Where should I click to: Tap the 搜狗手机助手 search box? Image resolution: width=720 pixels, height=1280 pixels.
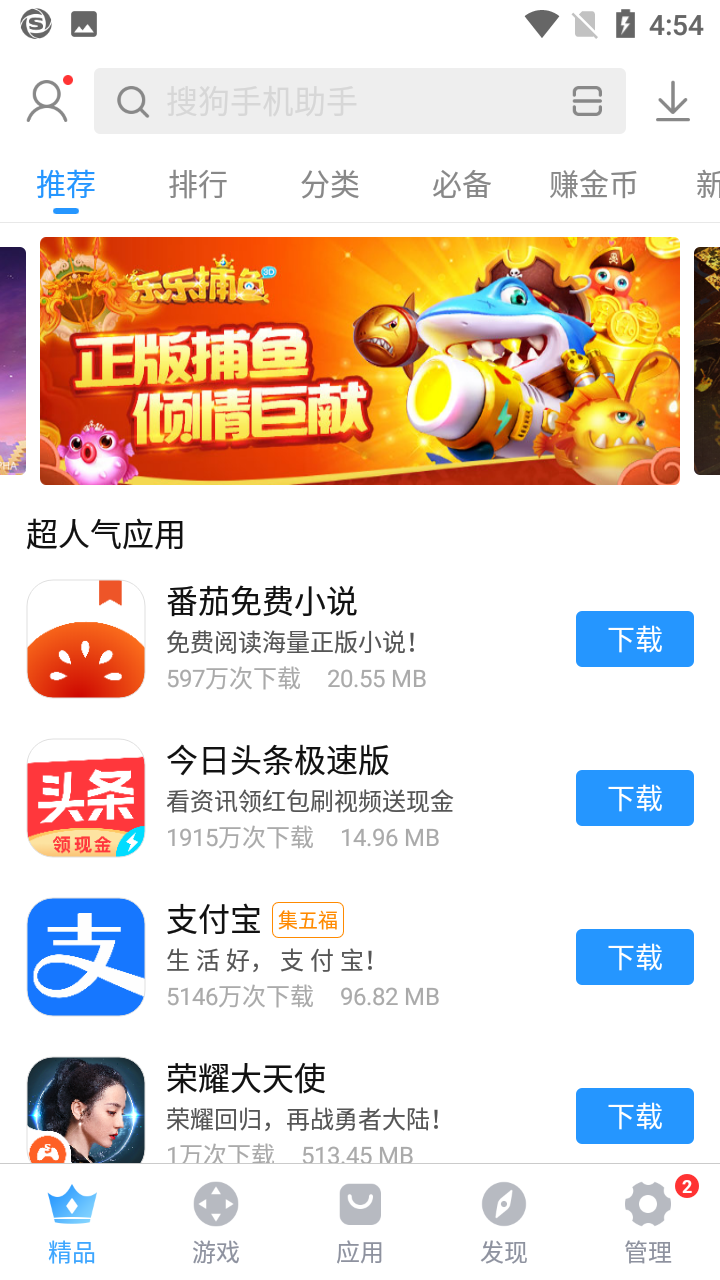coord(340,101)
